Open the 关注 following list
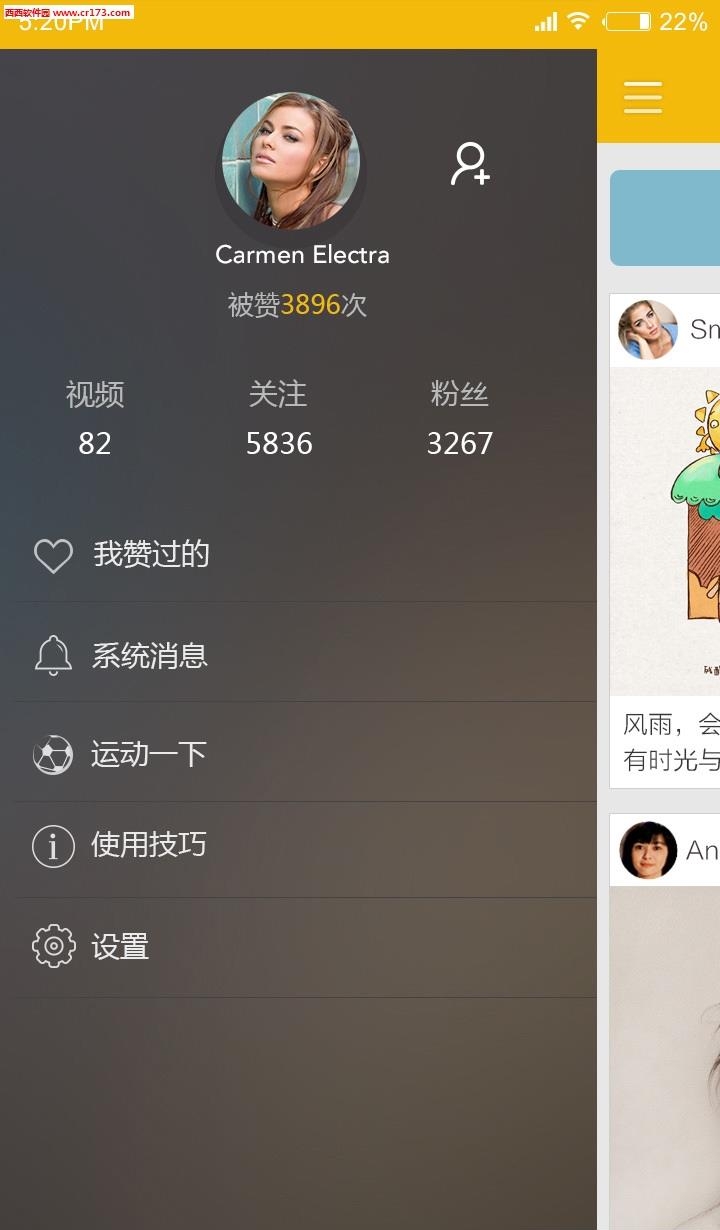This screenshot has height=1230, width=720. coord(279,419)
